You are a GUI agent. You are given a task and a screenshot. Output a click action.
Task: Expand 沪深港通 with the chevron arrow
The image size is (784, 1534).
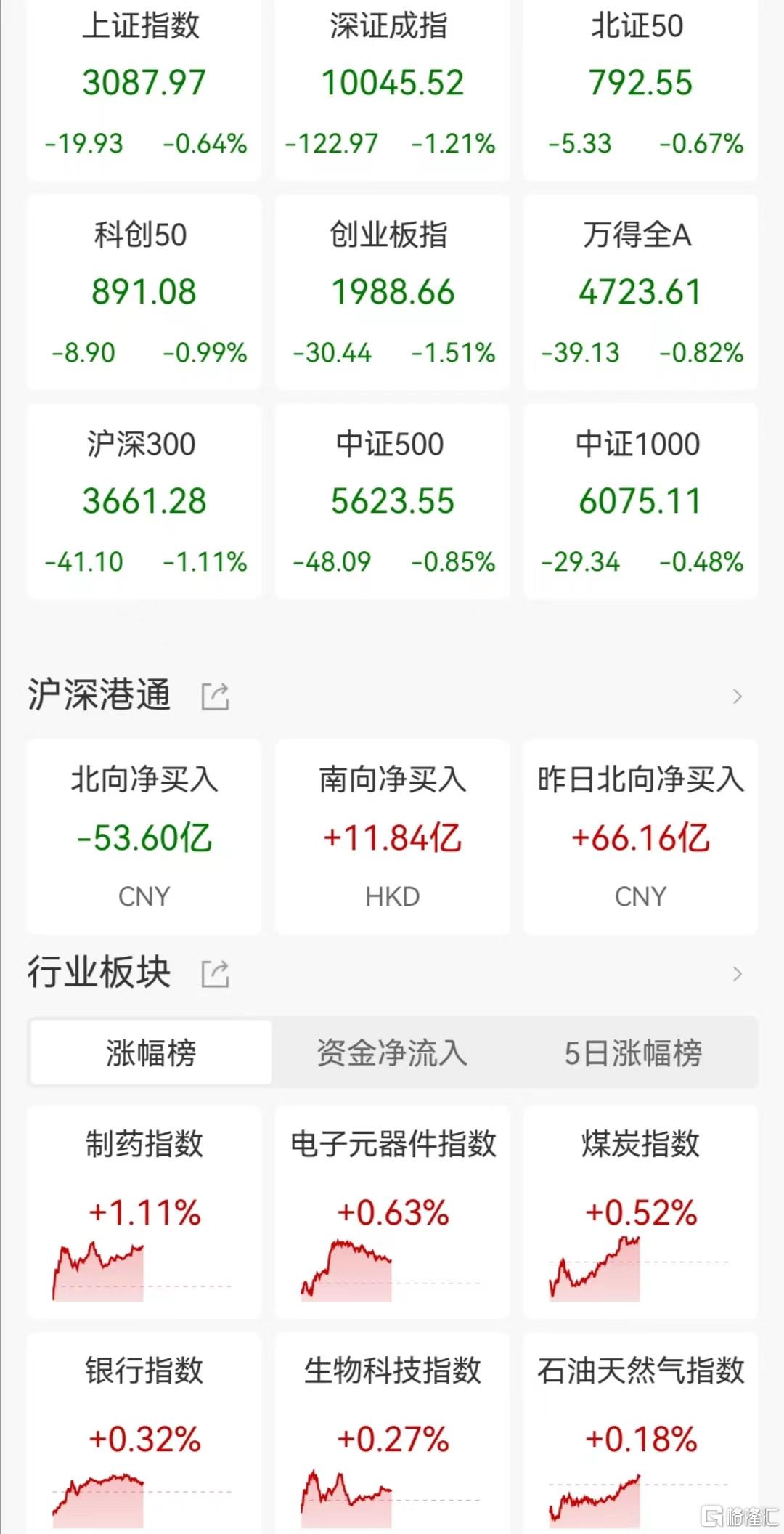coord(738,696)
